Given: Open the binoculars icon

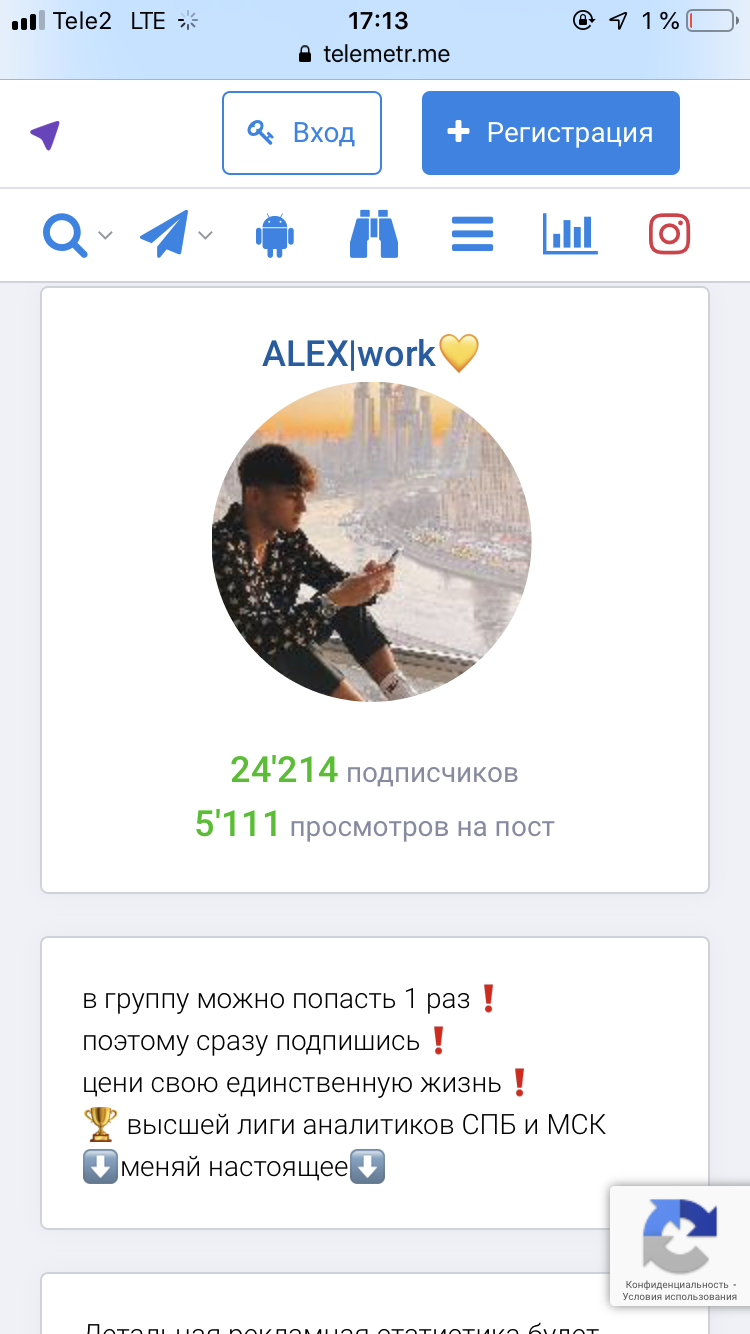Looking at the screenshot, I should click(x=374, y=236).
